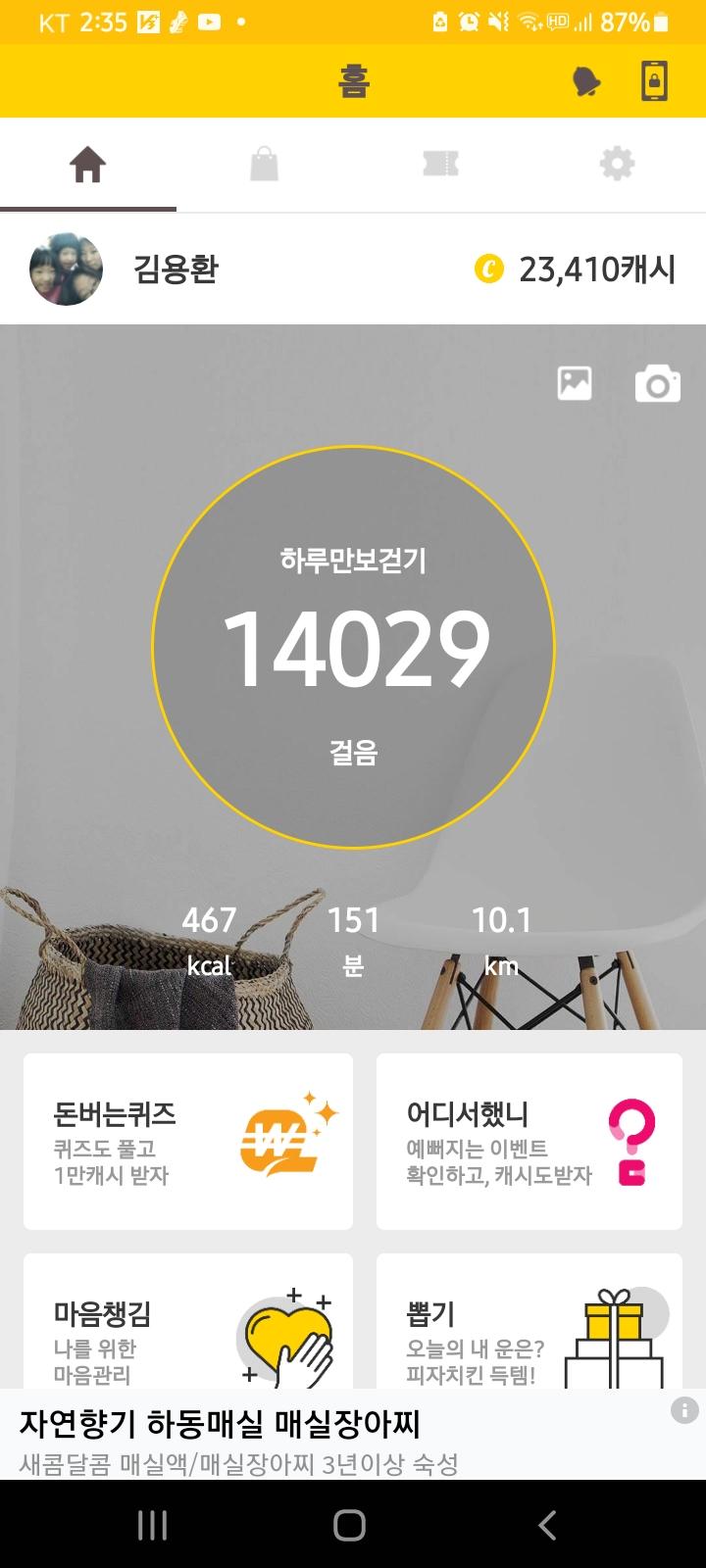This screenshot has height=1568, width=706.
Task: Select the home tab
Action: (x=87, y=165)
